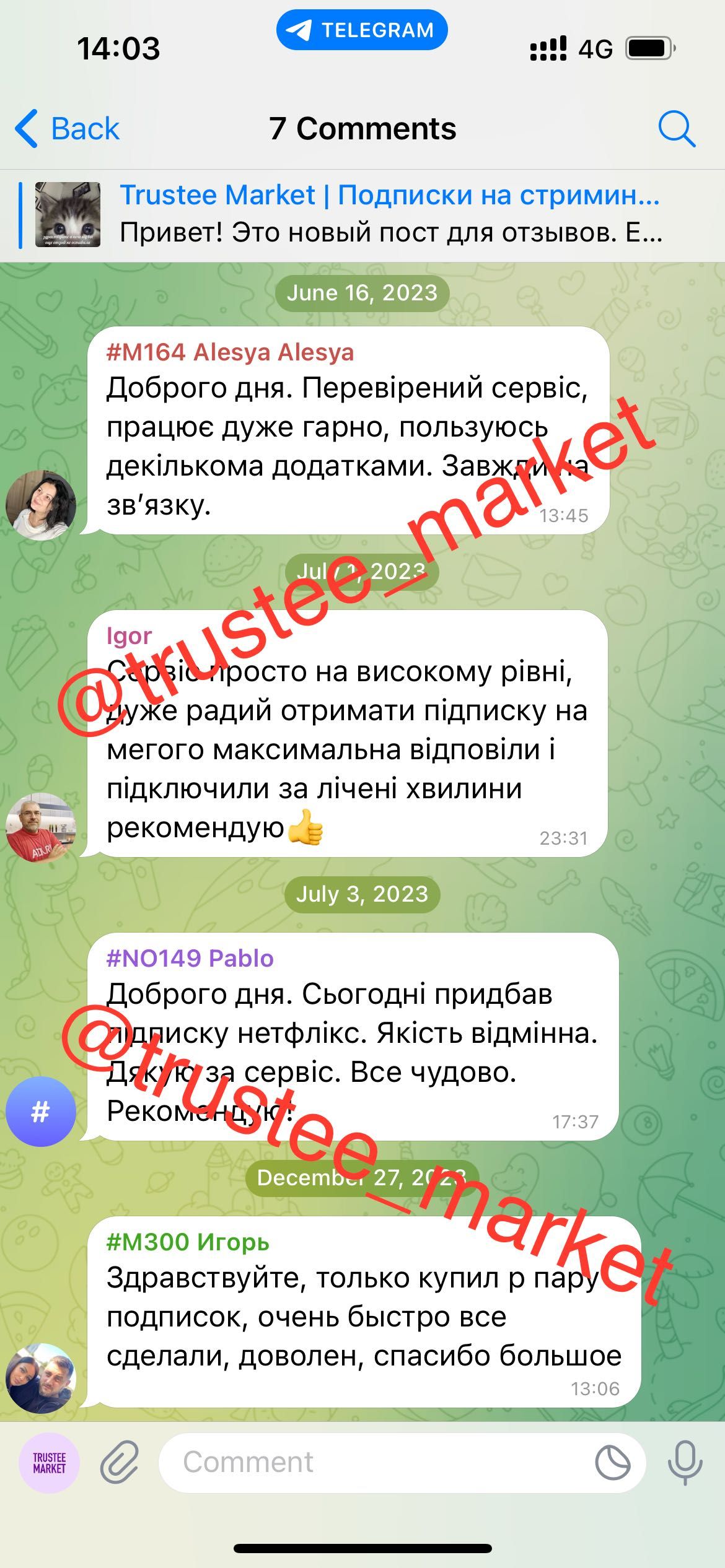The width and height of the screenshot is (725, 1568).
Task: Open #M164 Alesya Alesya's name link
Action: click(230, 352)
